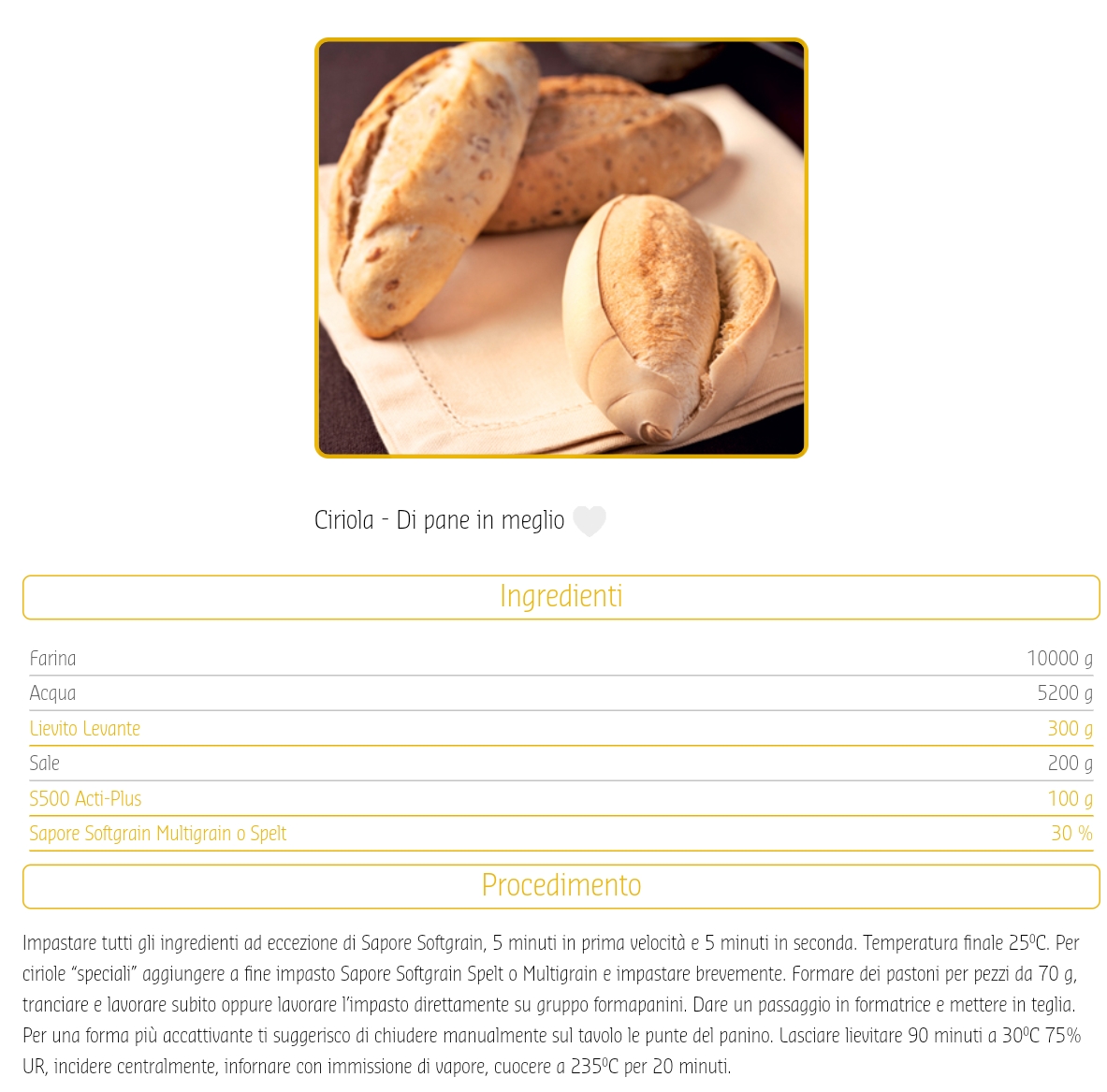Collapse the Procedimento section header

tap(561, 885)
